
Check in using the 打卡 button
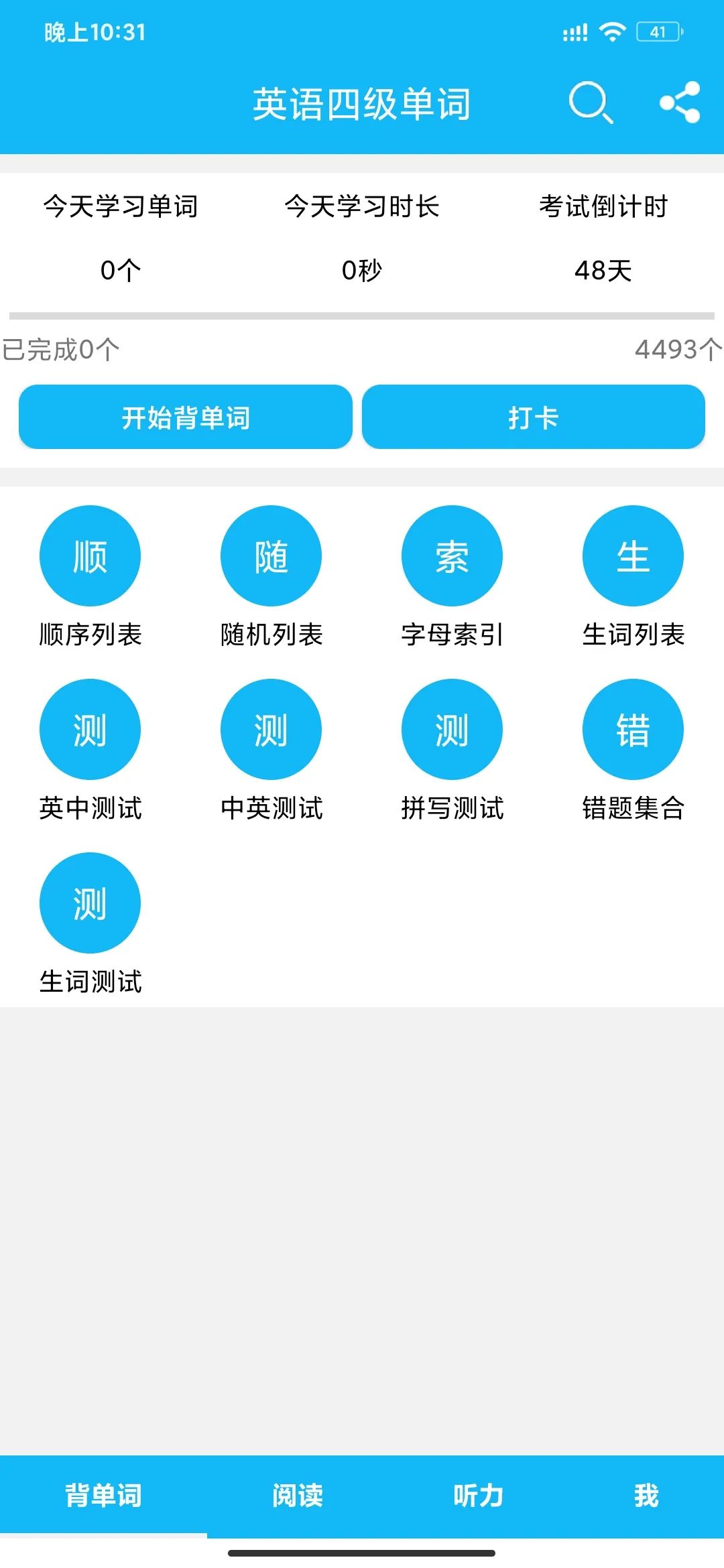coord(533,417)
